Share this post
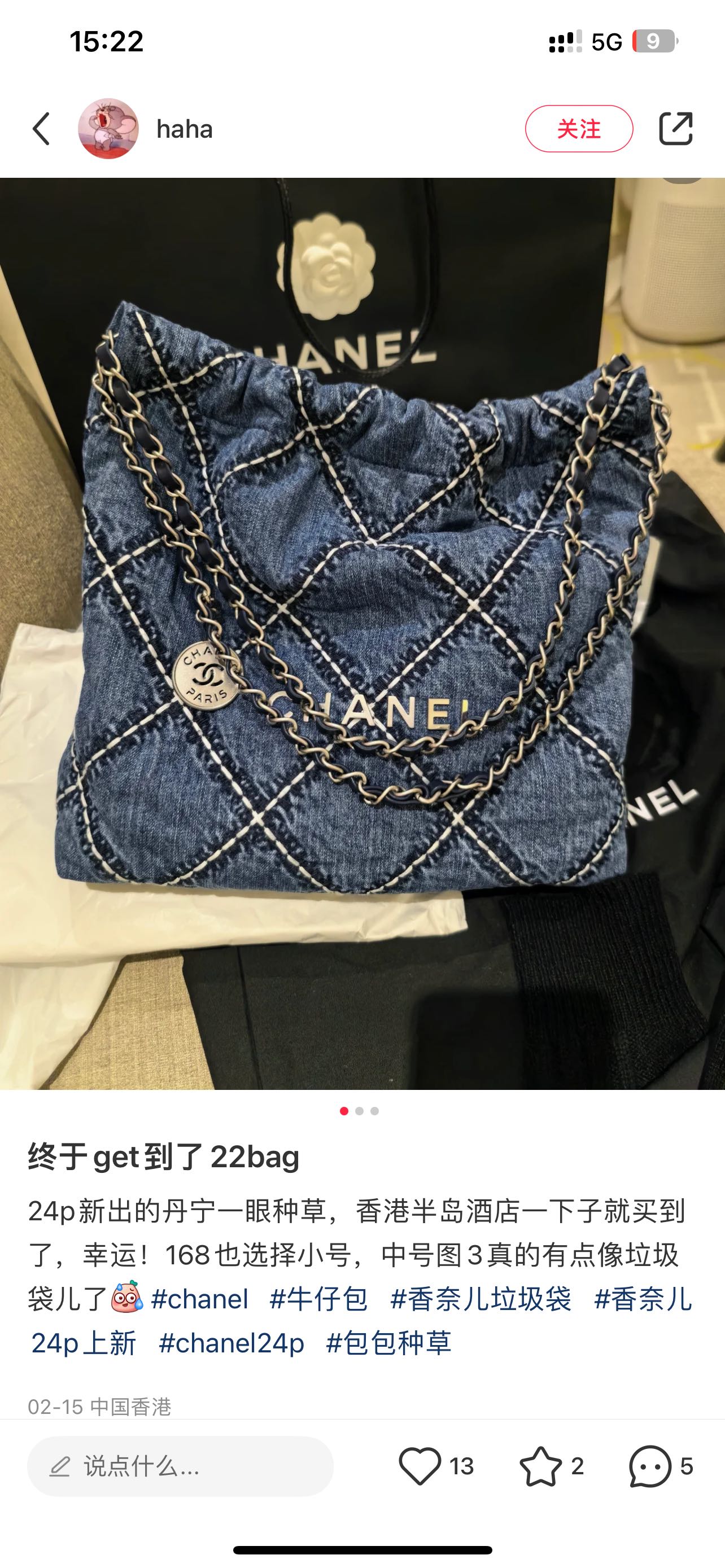Viewport: 725px width, 1568px height. [x=676, y=129]
